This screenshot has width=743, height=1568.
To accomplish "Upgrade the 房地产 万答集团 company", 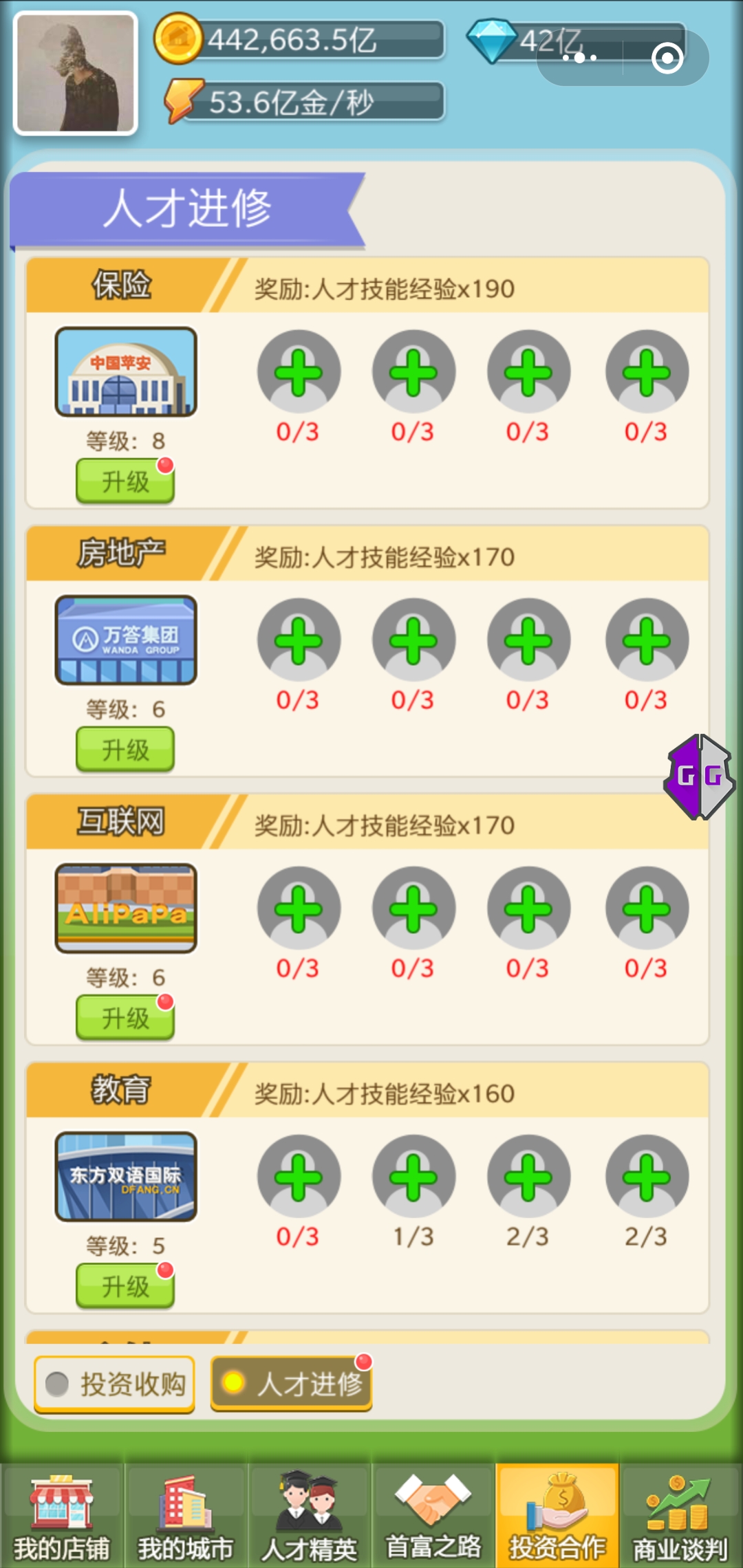I will [x=125, y=750].
